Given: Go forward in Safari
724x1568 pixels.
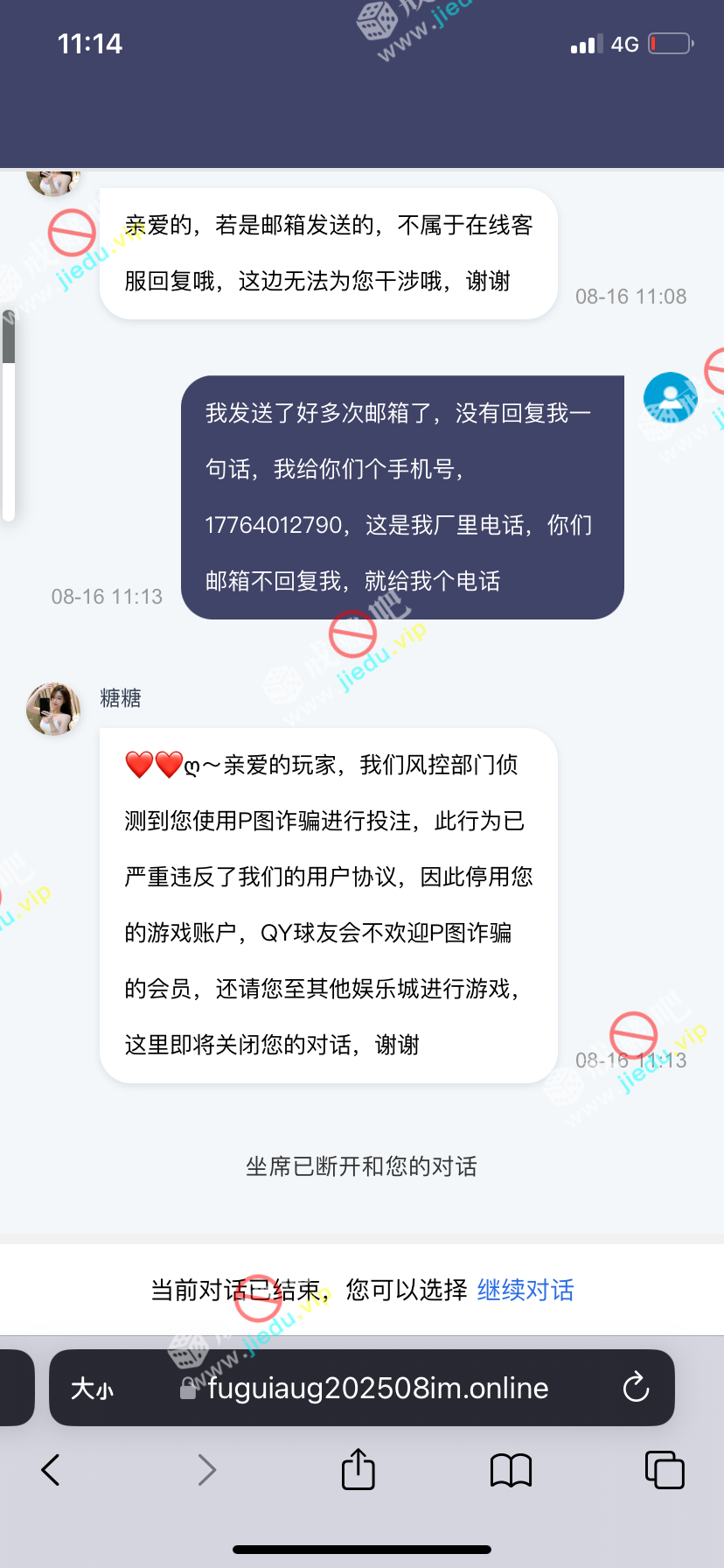Looking at the screenshot, I should pyautogui.click(x=206, y=1470).
